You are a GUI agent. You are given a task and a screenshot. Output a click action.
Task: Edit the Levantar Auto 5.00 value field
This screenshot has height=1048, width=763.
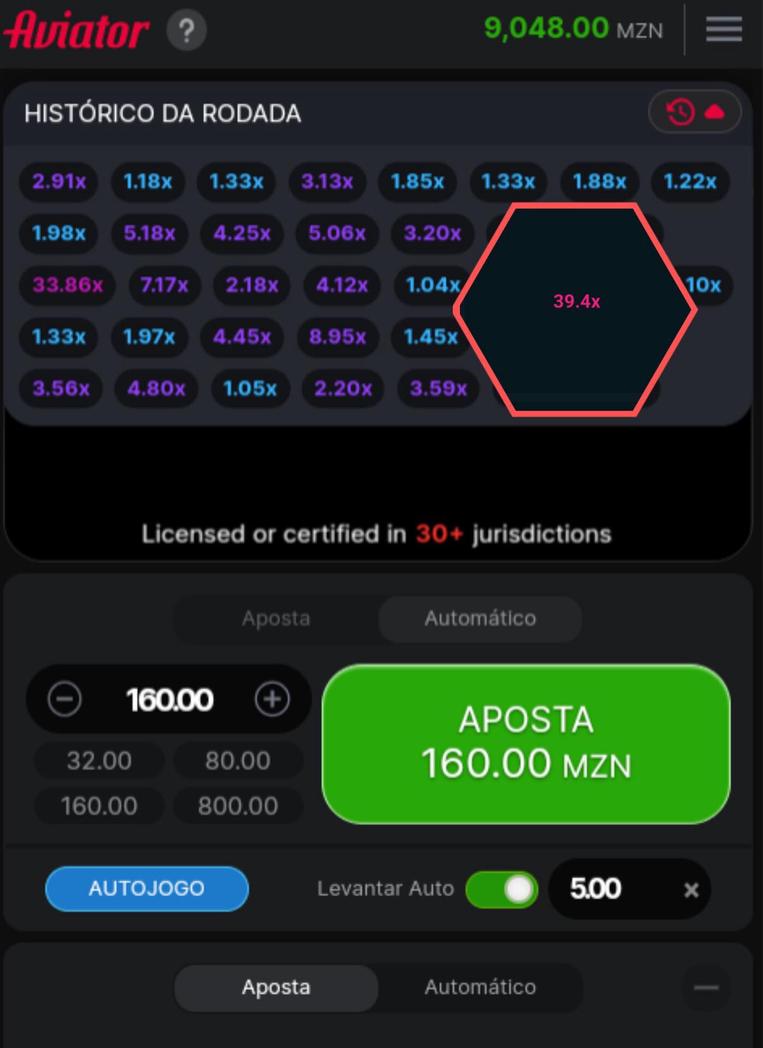600,889
